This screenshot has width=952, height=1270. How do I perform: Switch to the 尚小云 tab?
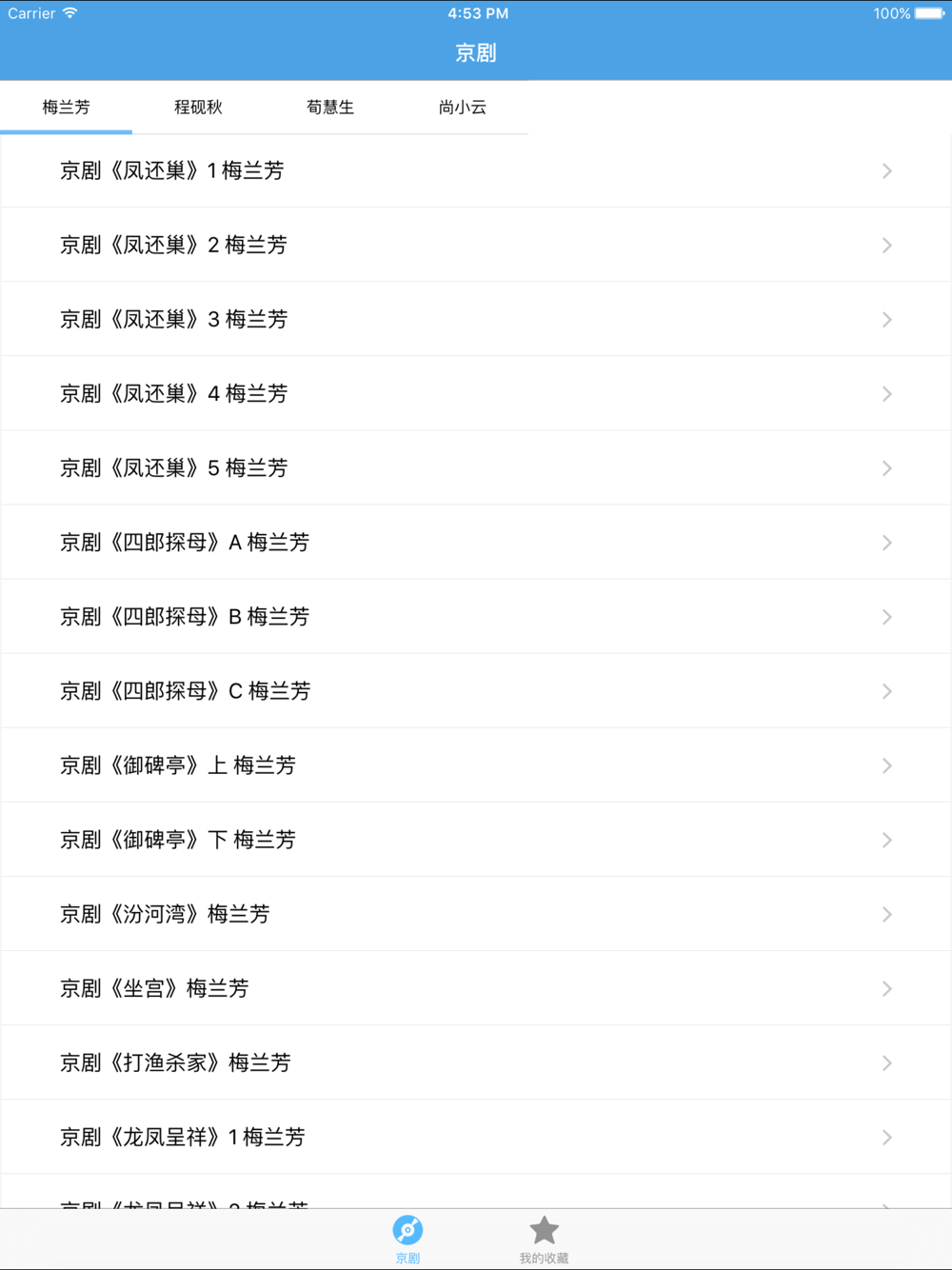click(463, 108)
